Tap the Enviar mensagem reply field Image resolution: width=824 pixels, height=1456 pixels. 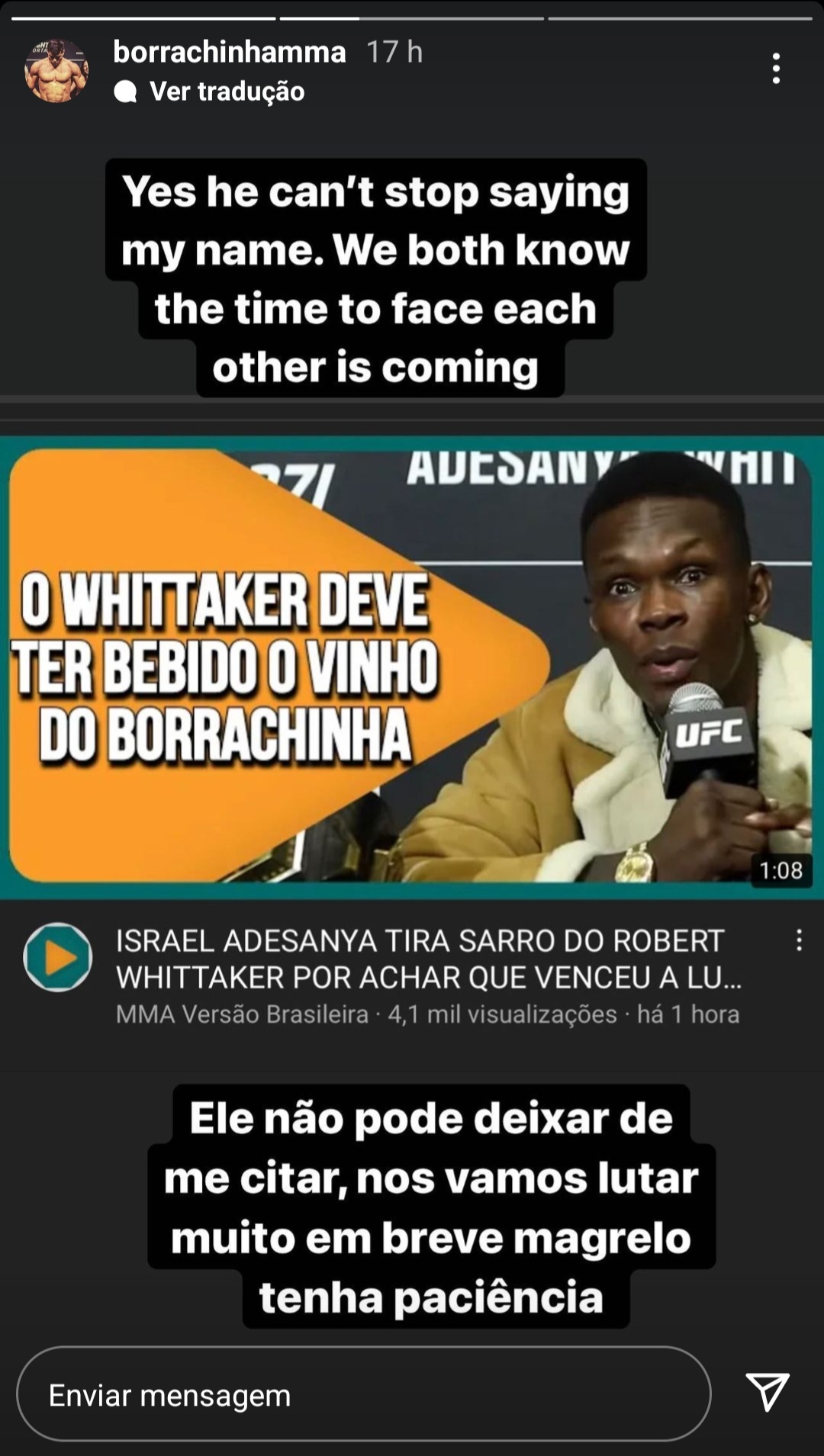tap(363, 1394)
